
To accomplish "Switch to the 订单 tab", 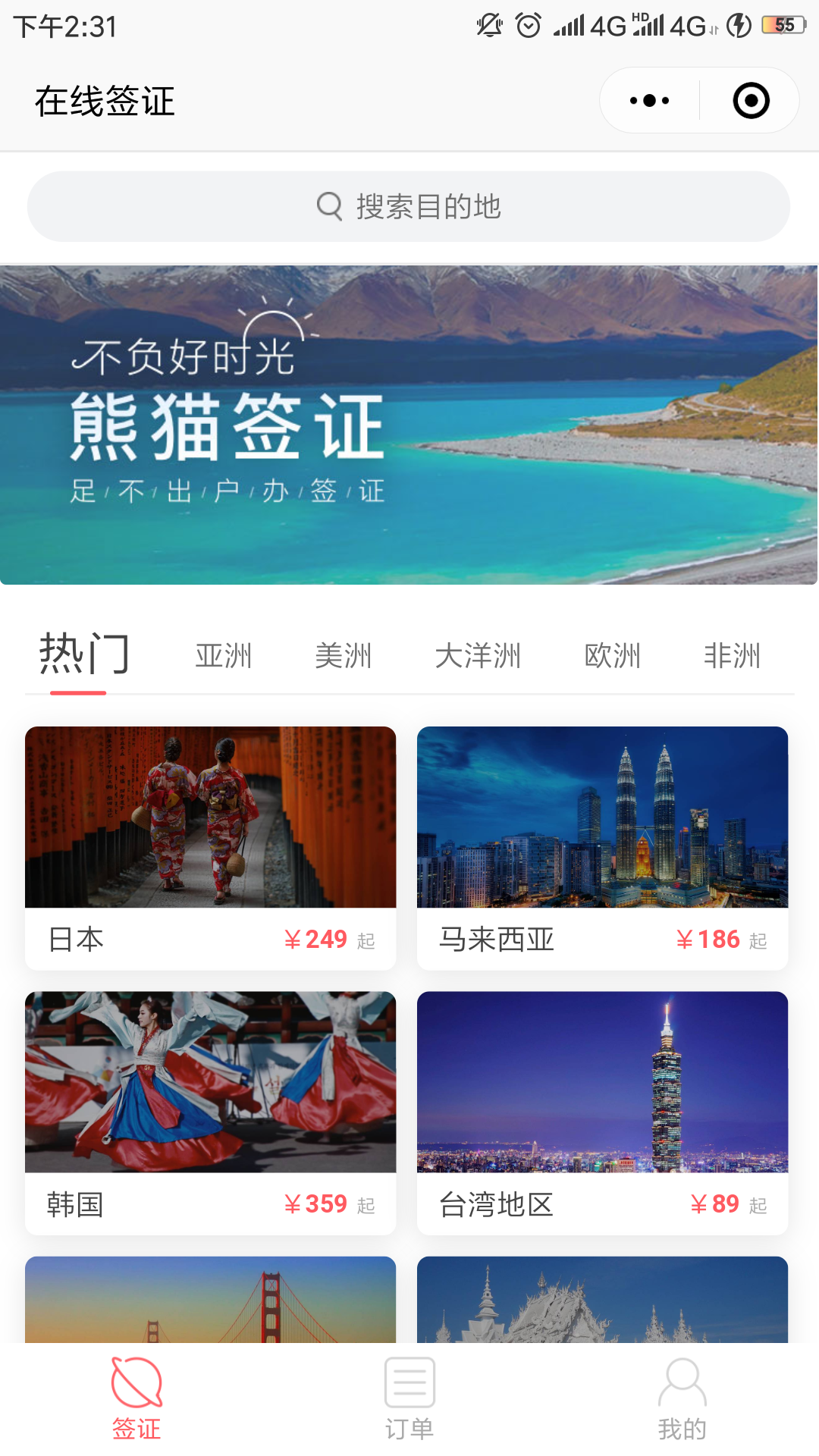I will coord(409,1398).
